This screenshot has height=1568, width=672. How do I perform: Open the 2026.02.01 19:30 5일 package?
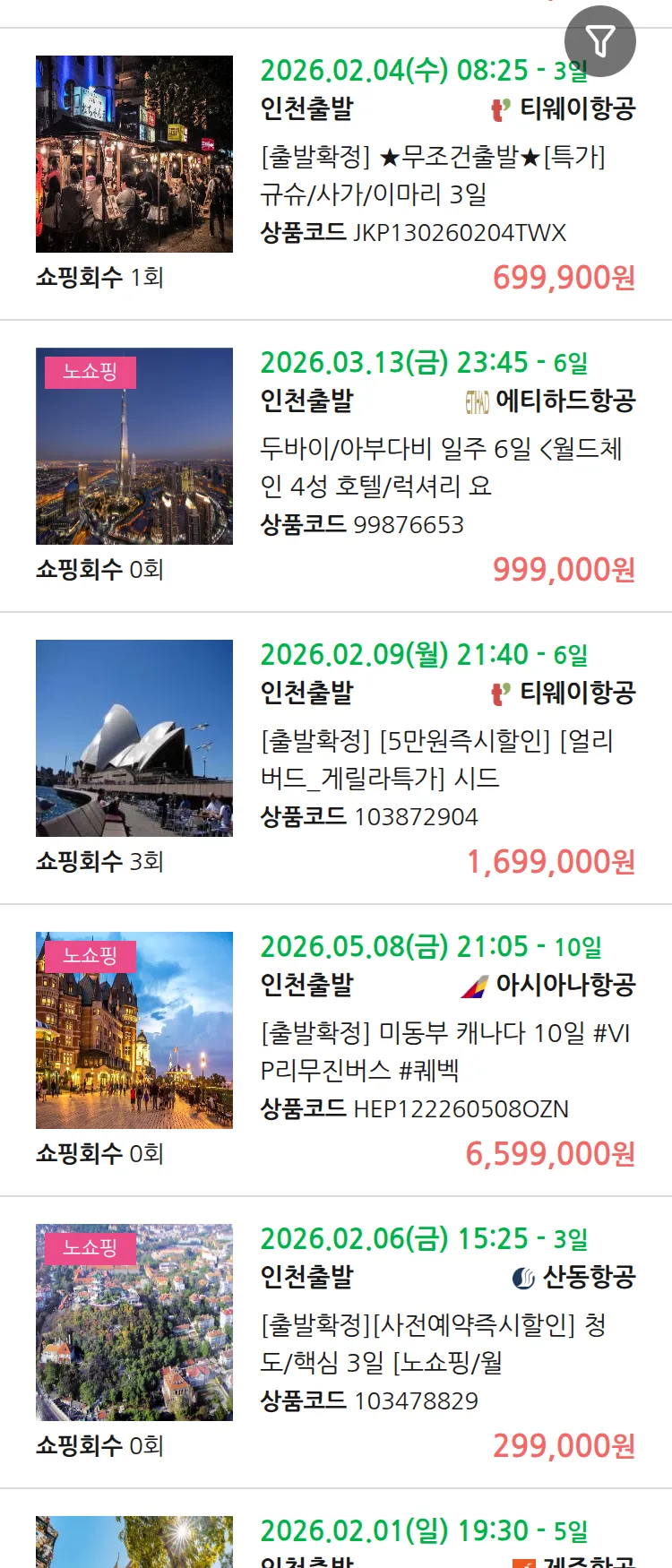coord(423,1530)
